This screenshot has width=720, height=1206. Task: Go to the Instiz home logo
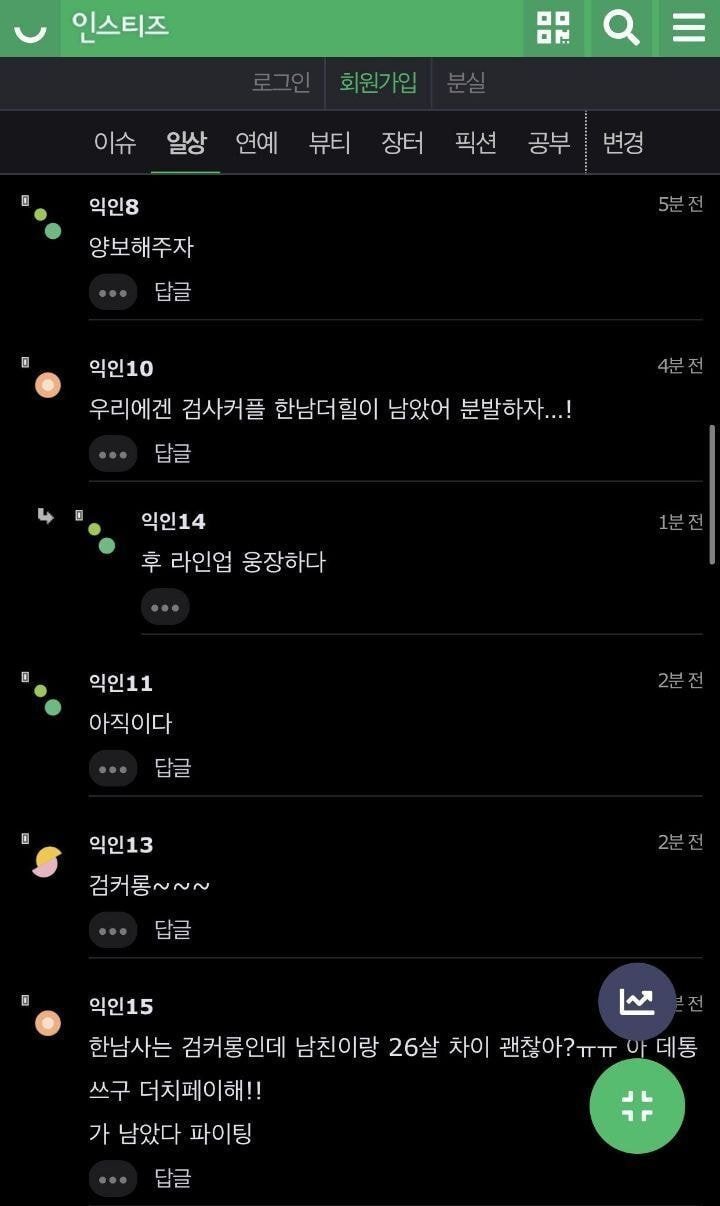pos(119,27)
